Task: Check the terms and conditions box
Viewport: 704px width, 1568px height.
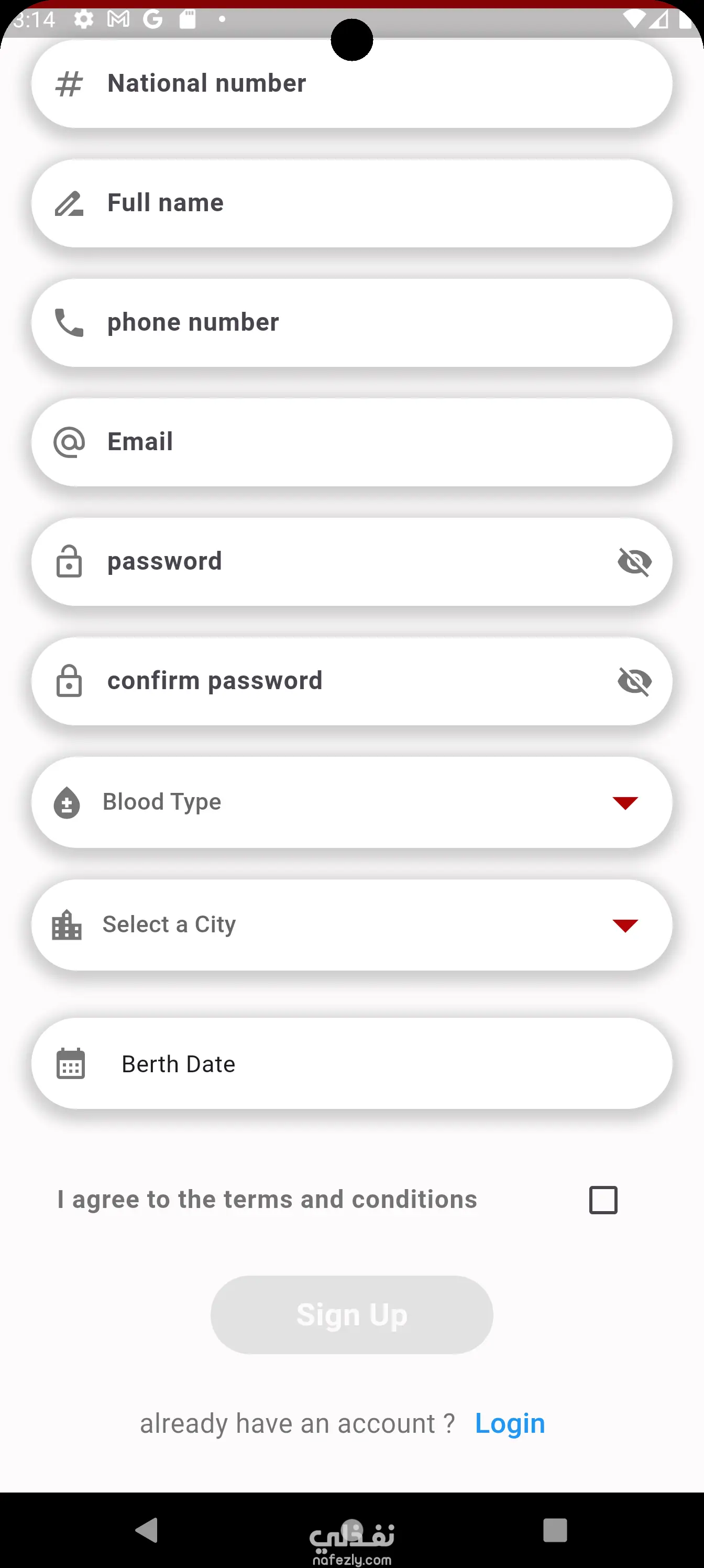Action: (603, 1200)
